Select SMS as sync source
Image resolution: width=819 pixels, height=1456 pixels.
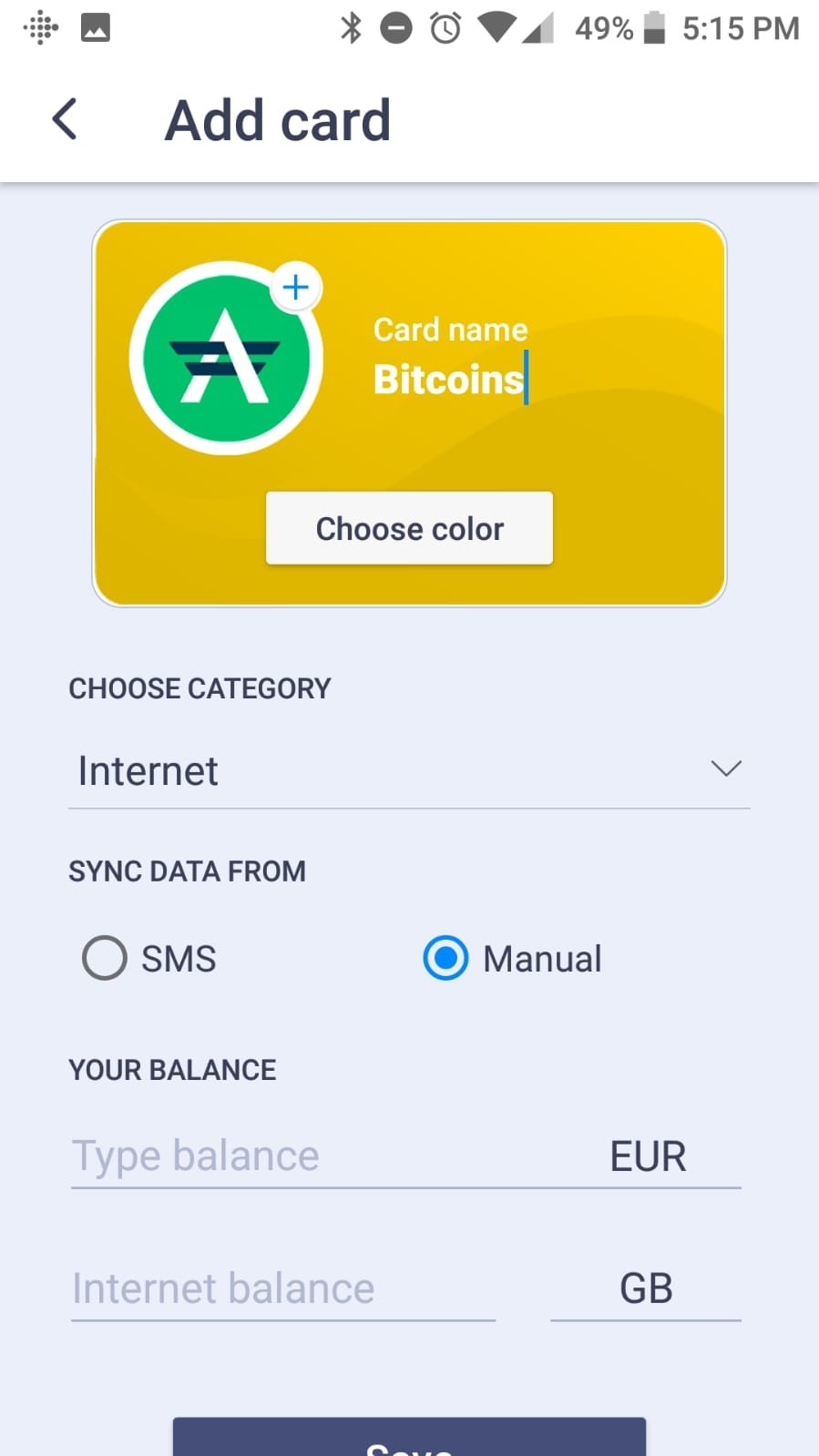pos(150,958)
